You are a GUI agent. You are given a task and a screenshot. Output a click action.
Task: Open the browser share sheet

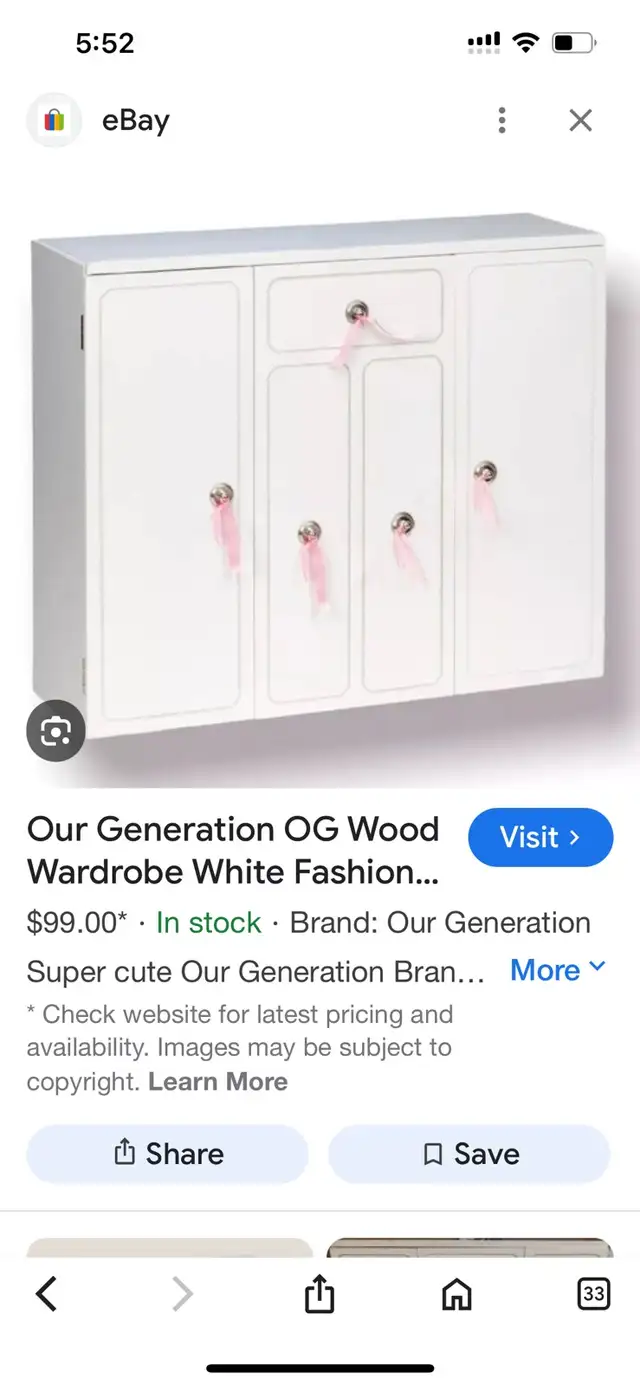318,1294
